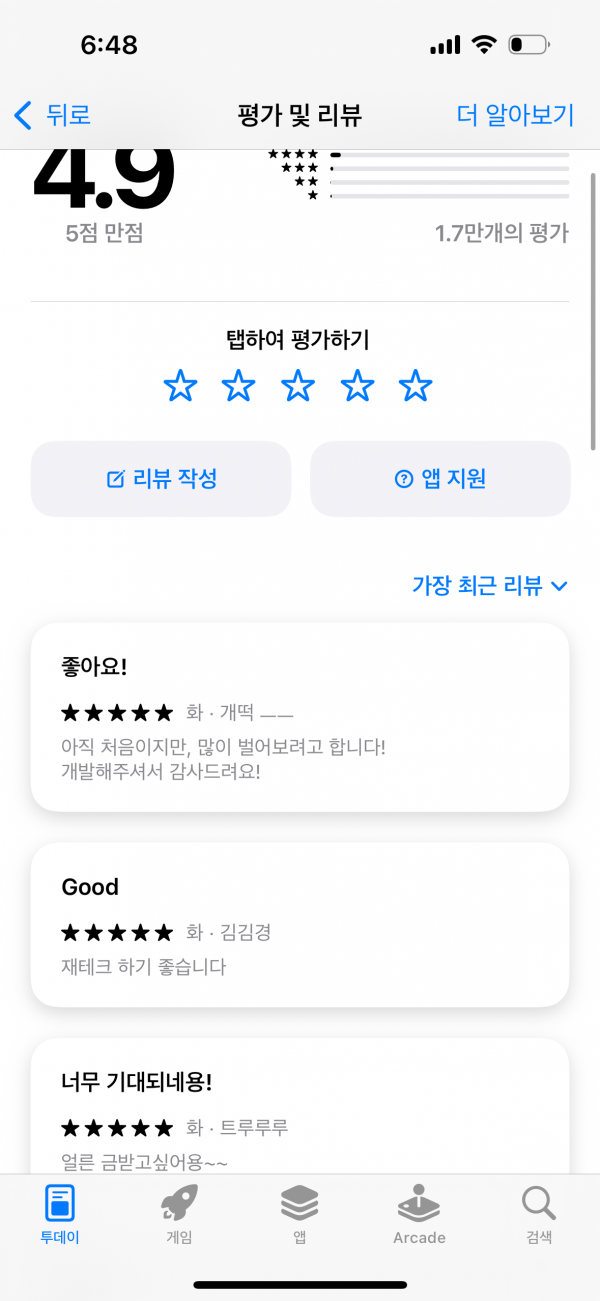Go back with the 뒤로 button
600x1301 pixels.
(x=52, y=115)
